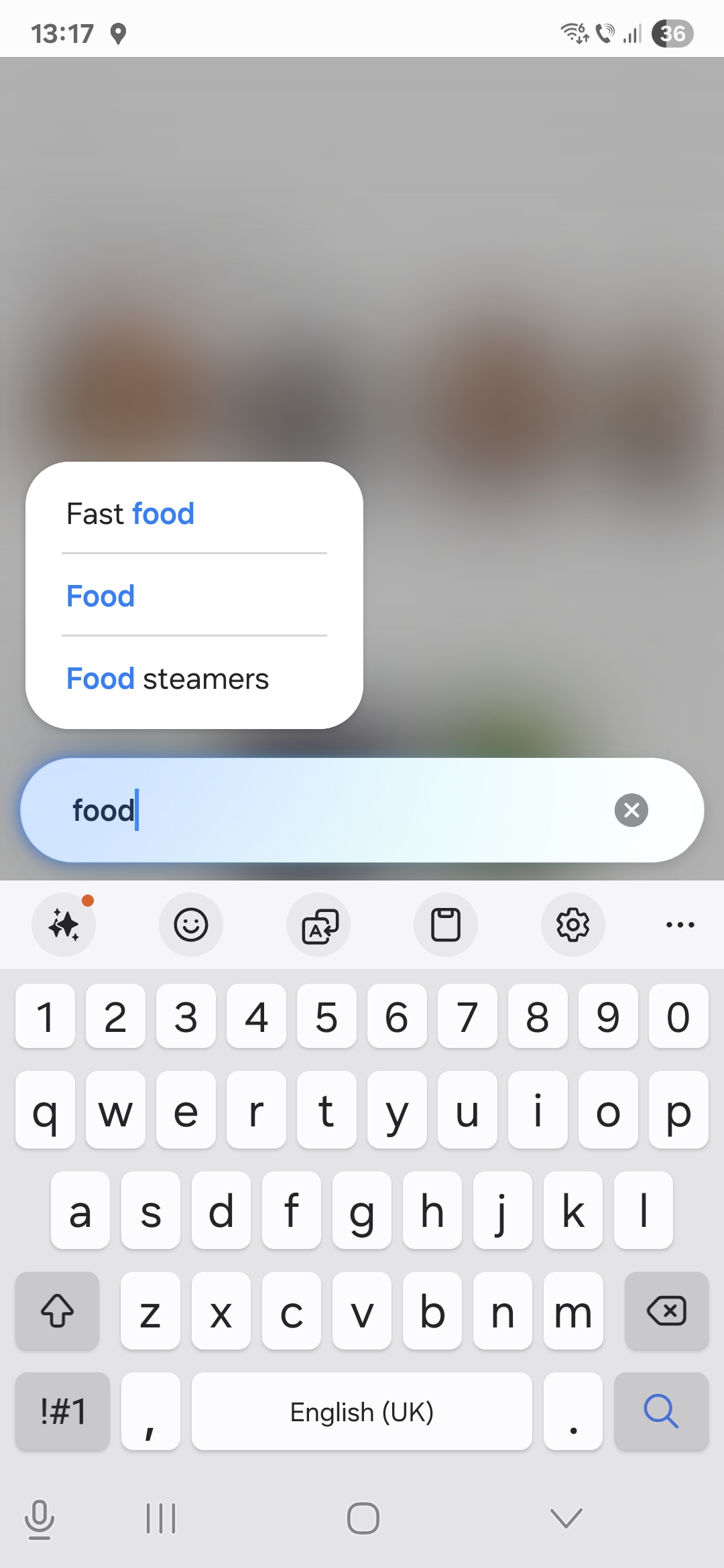Tap the search field containing food
This screenshot has width=724, height=1568.
362,810
